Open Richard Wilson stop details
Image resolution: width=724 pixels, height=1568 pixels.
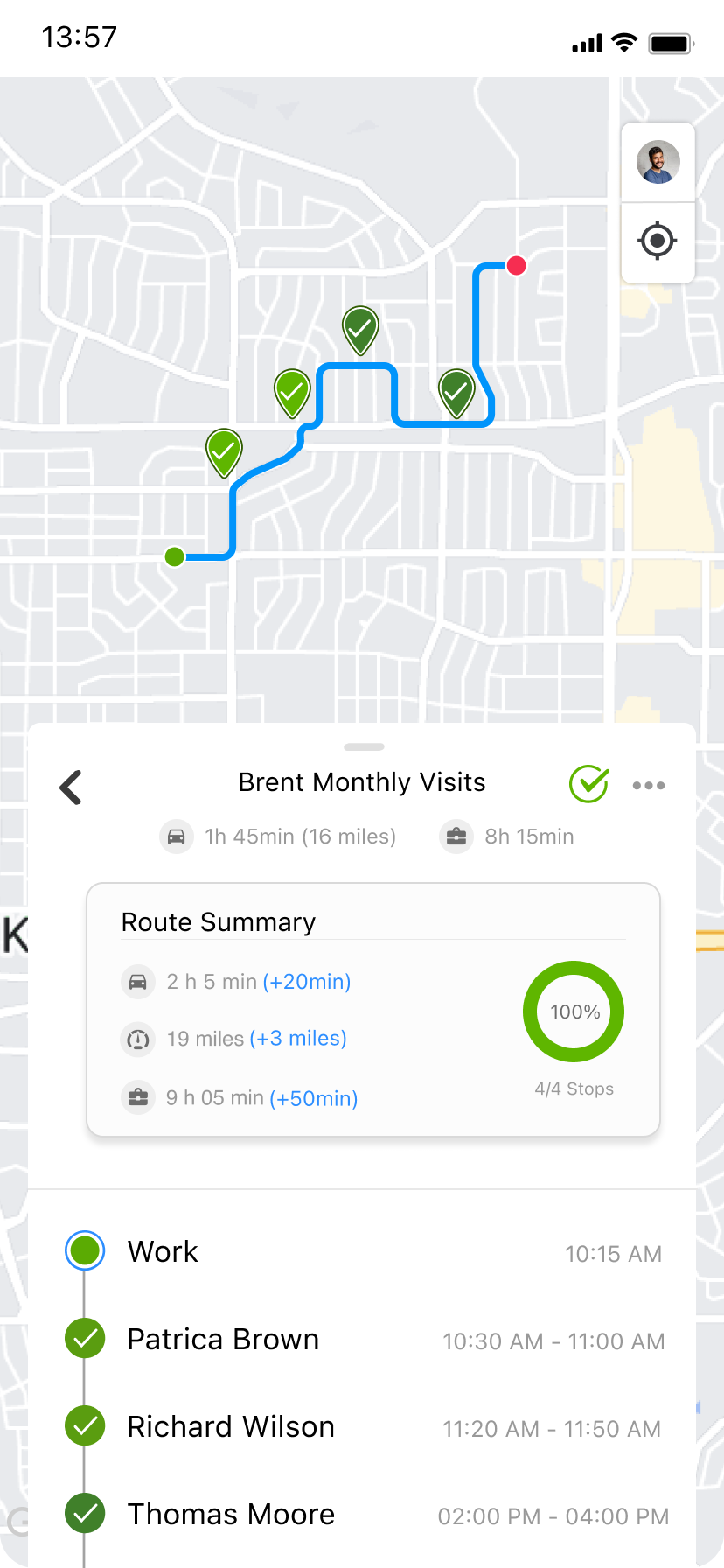click(231, 1426)
